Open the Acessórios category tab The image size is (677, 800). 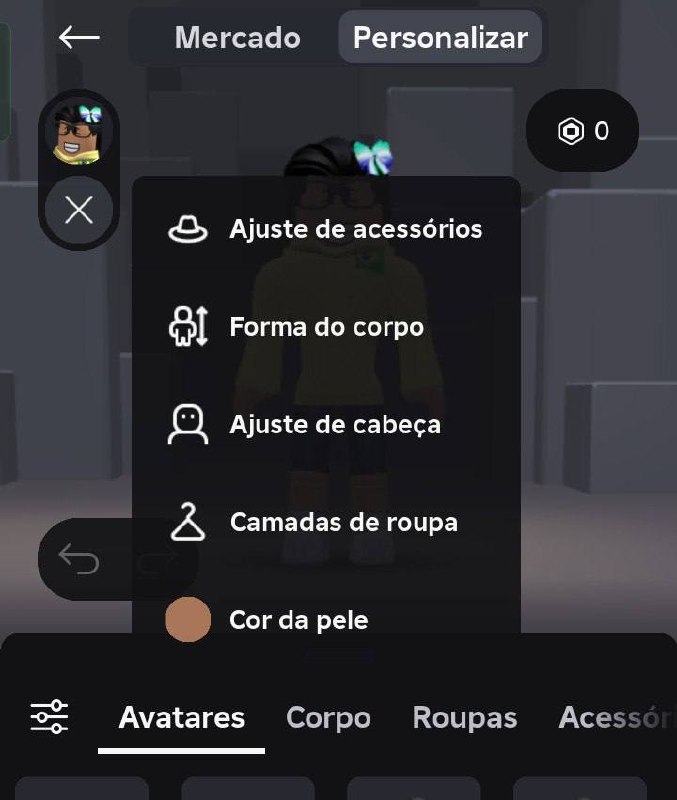tap(613, 718)
